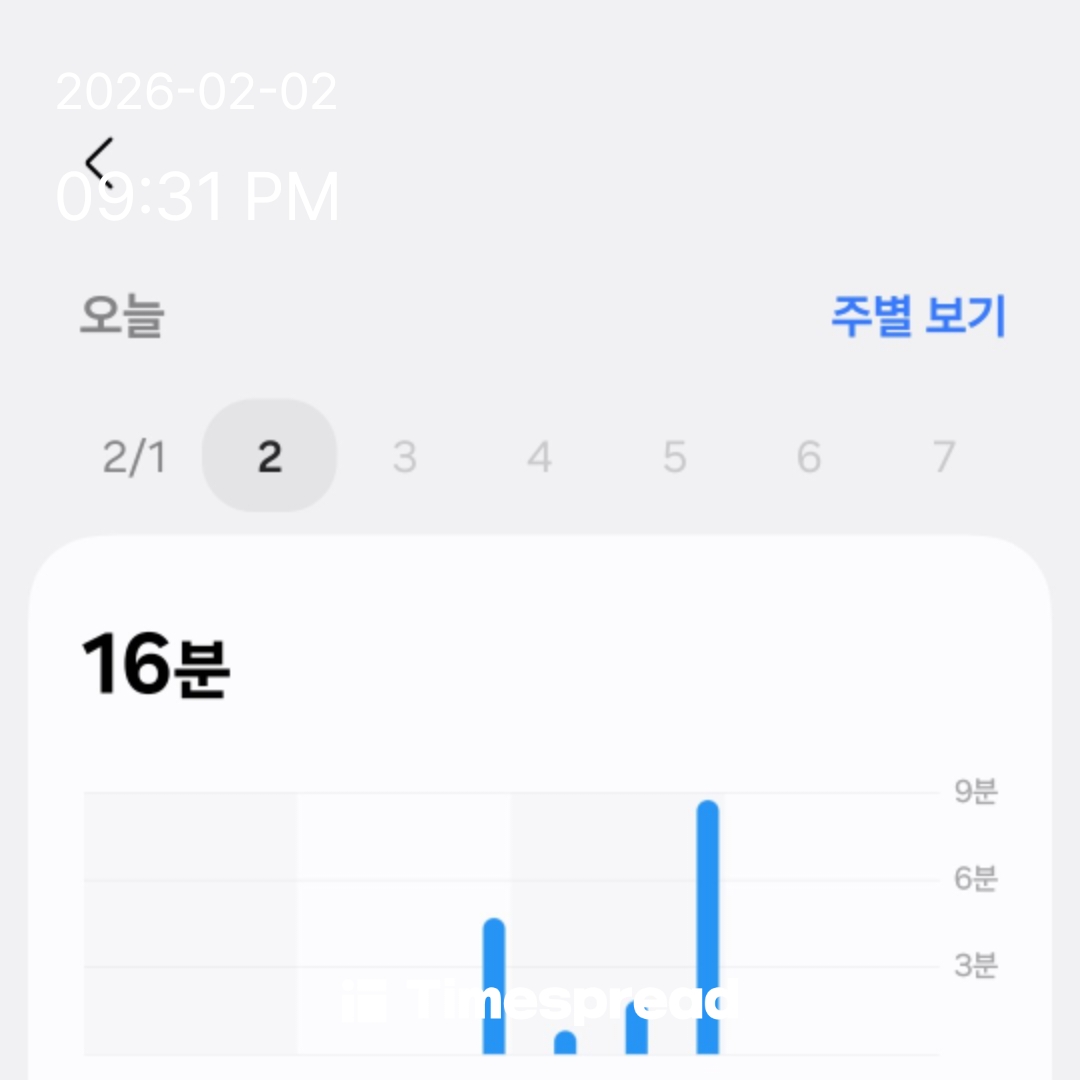Screen dimensions: 1080x1080
Task: Go back using the back arrow
Action: click(99, 160)
